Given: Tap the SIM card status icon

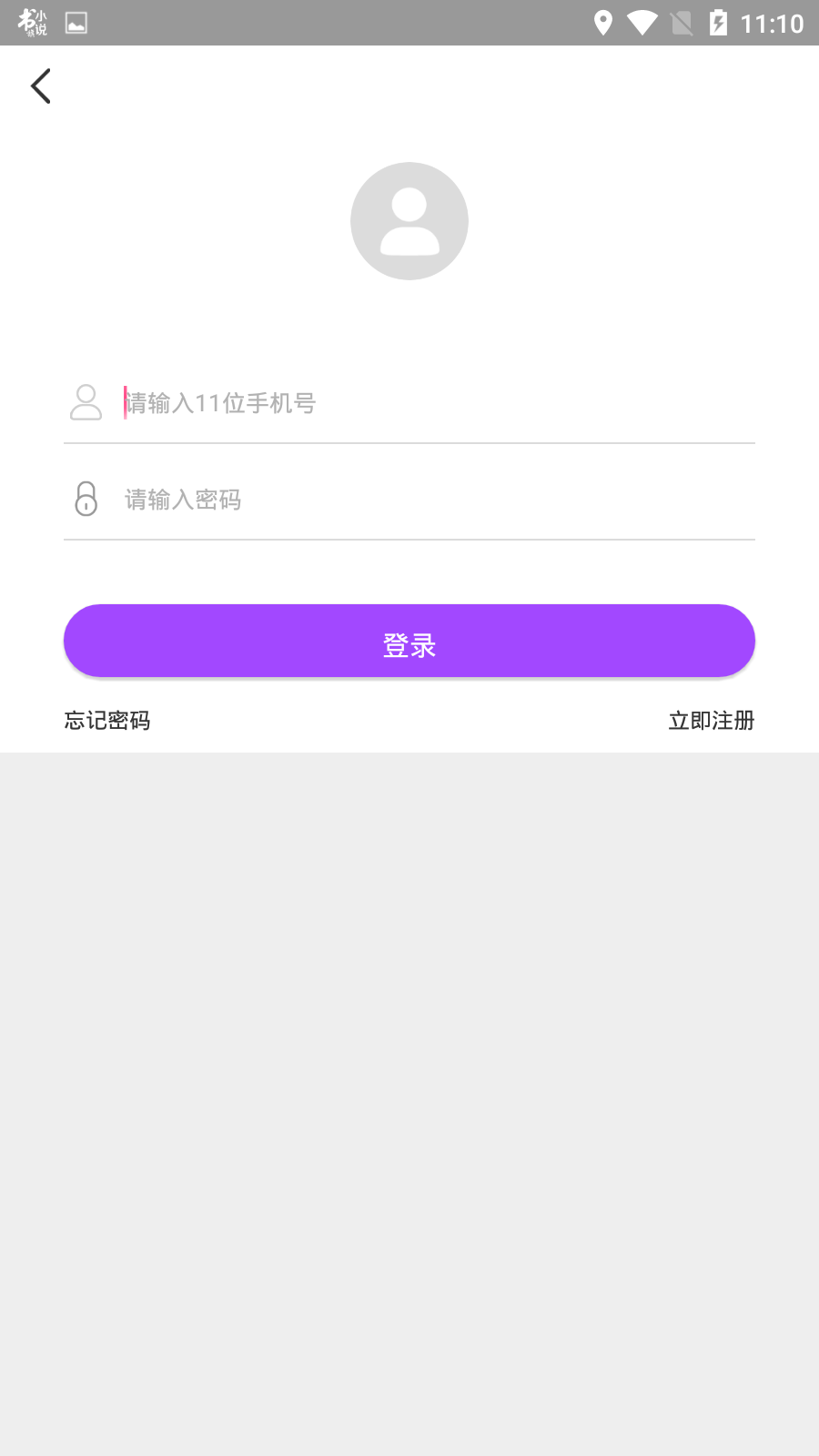Looking at the screenshot, I should point(683,21).
